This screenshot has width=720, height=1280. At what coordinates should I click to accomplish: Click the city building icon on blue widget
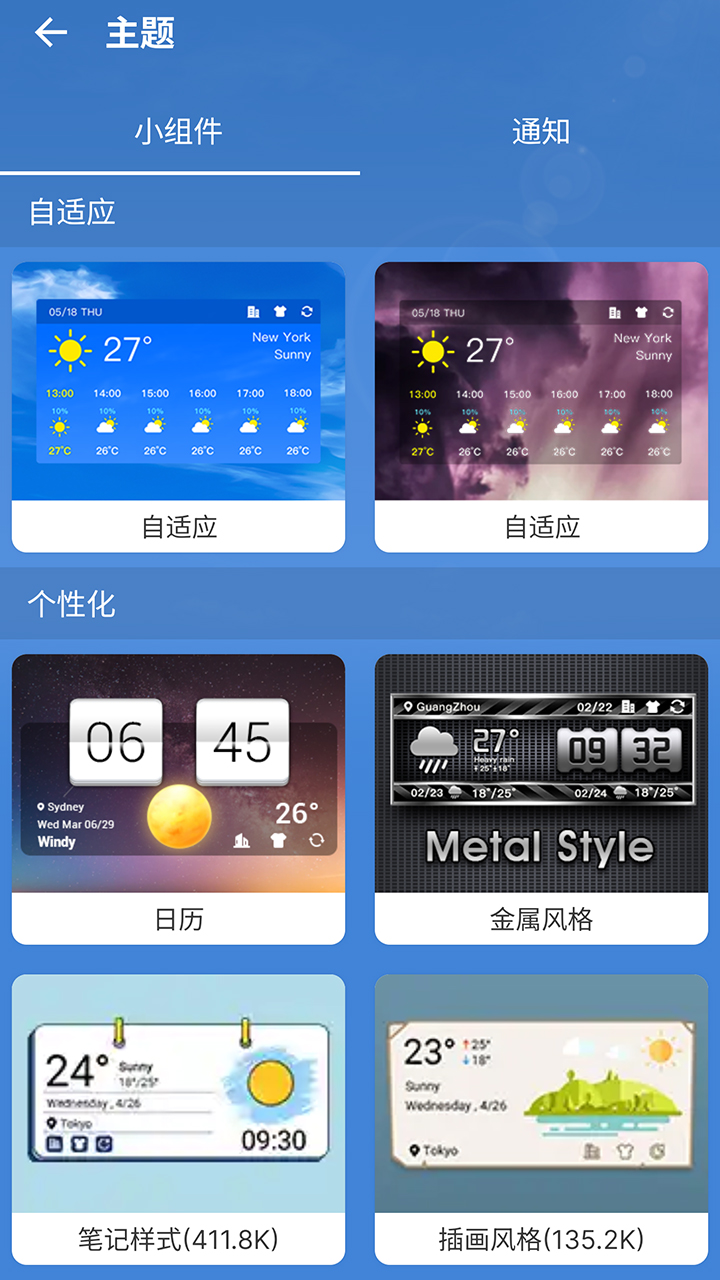(x=254, y=312)
